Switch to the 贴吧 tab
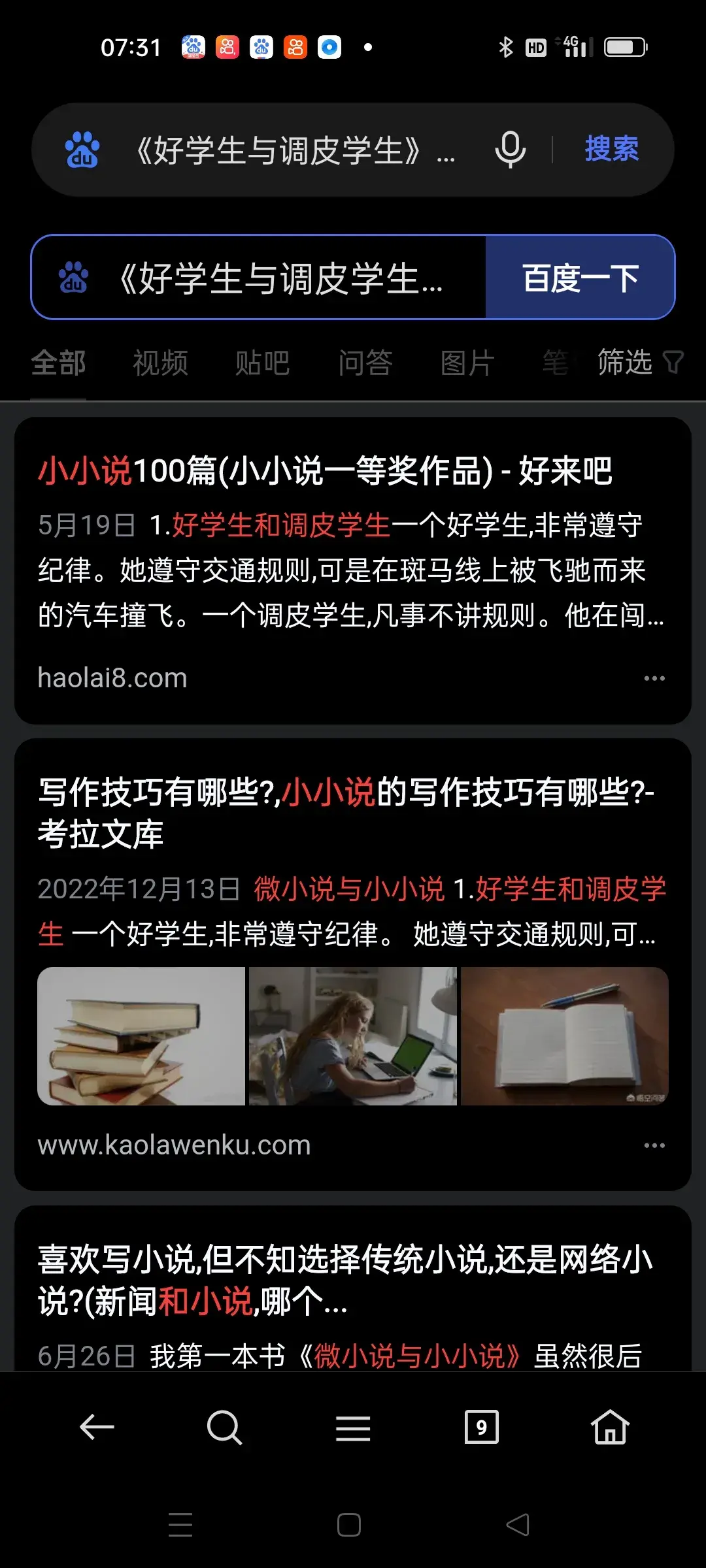Viewport: 706px width, 1568px height. pos(262,363)
